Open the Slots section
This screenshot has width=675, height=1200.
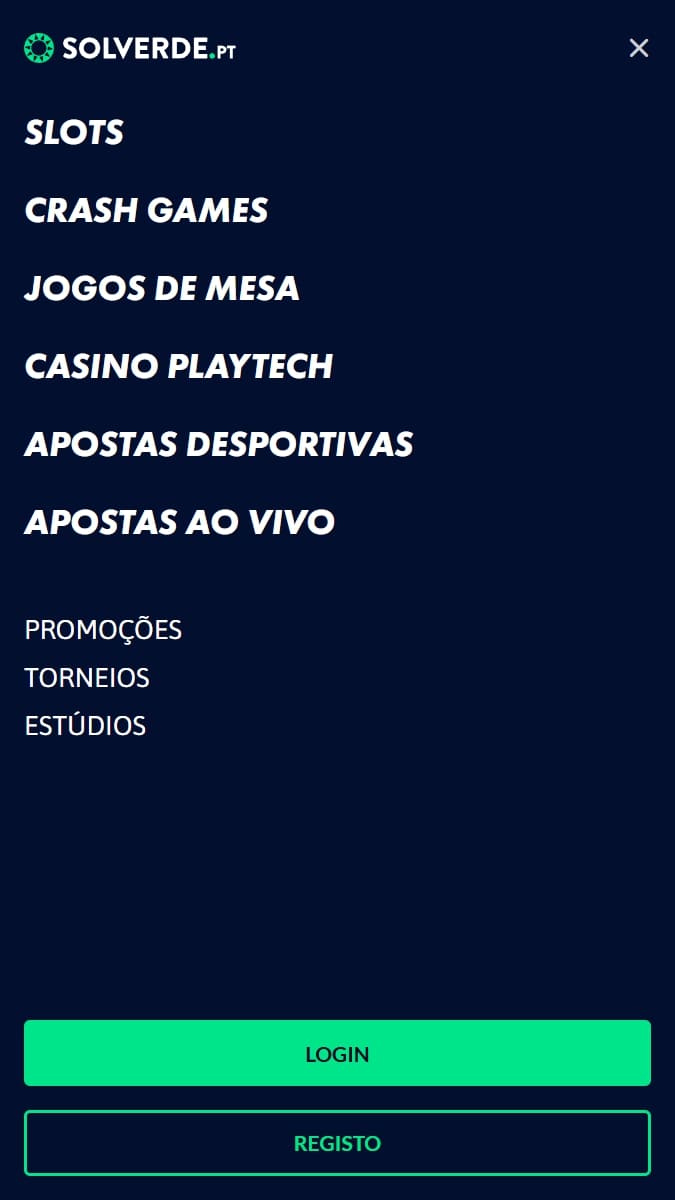[x=74, y=132]
